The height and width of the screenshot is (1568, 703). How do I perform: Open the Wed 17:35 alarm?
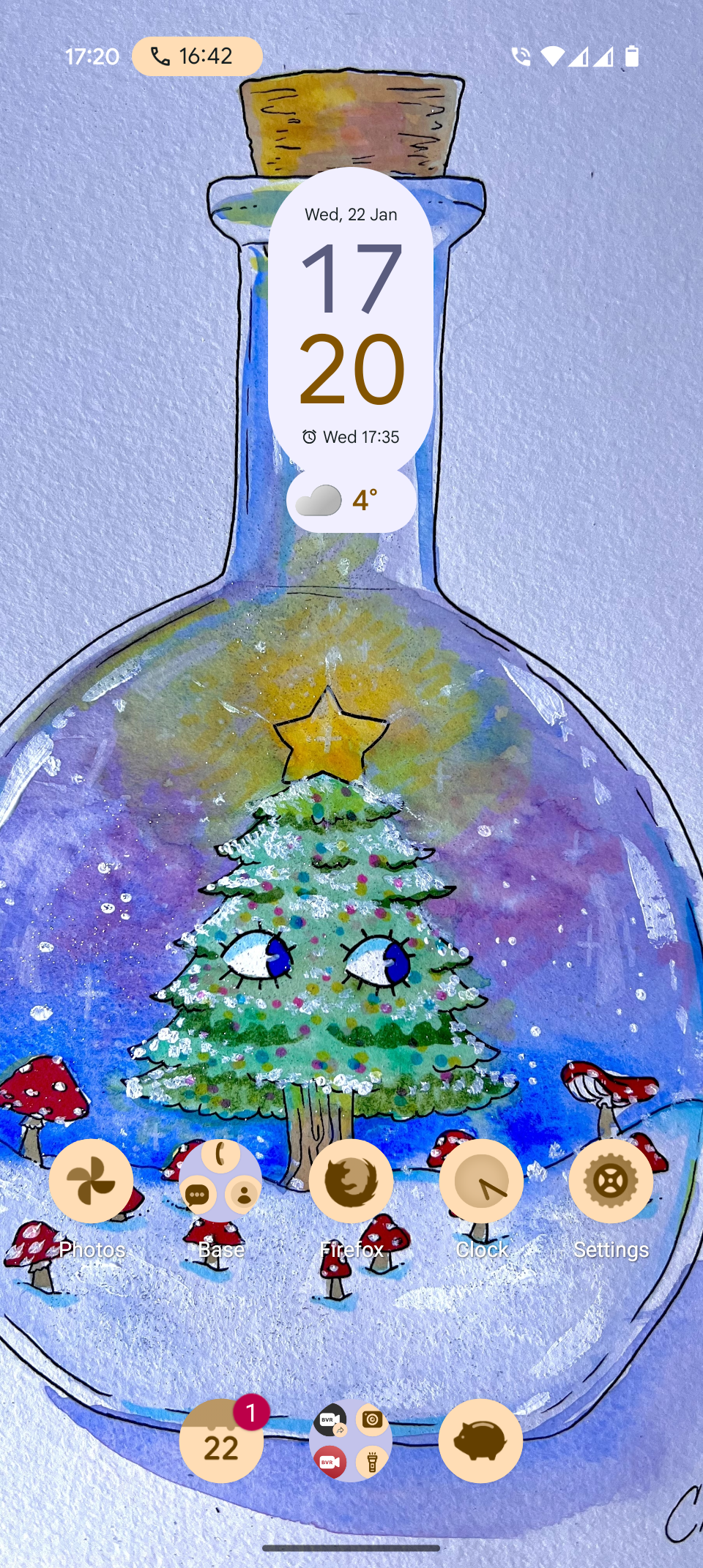point(351,437)
